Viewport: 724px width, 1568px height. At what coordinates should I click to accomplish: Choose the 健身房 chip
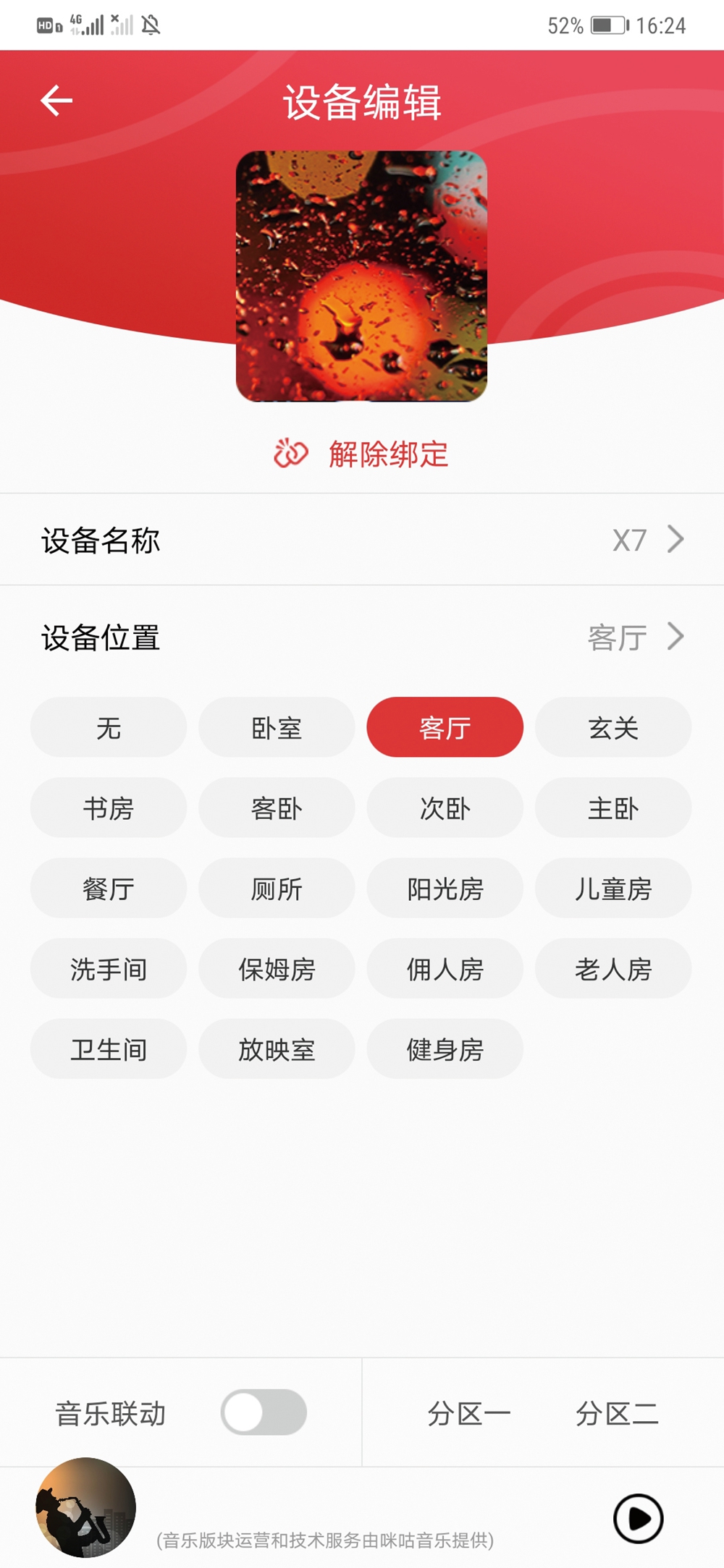[x=445, y=1049]
